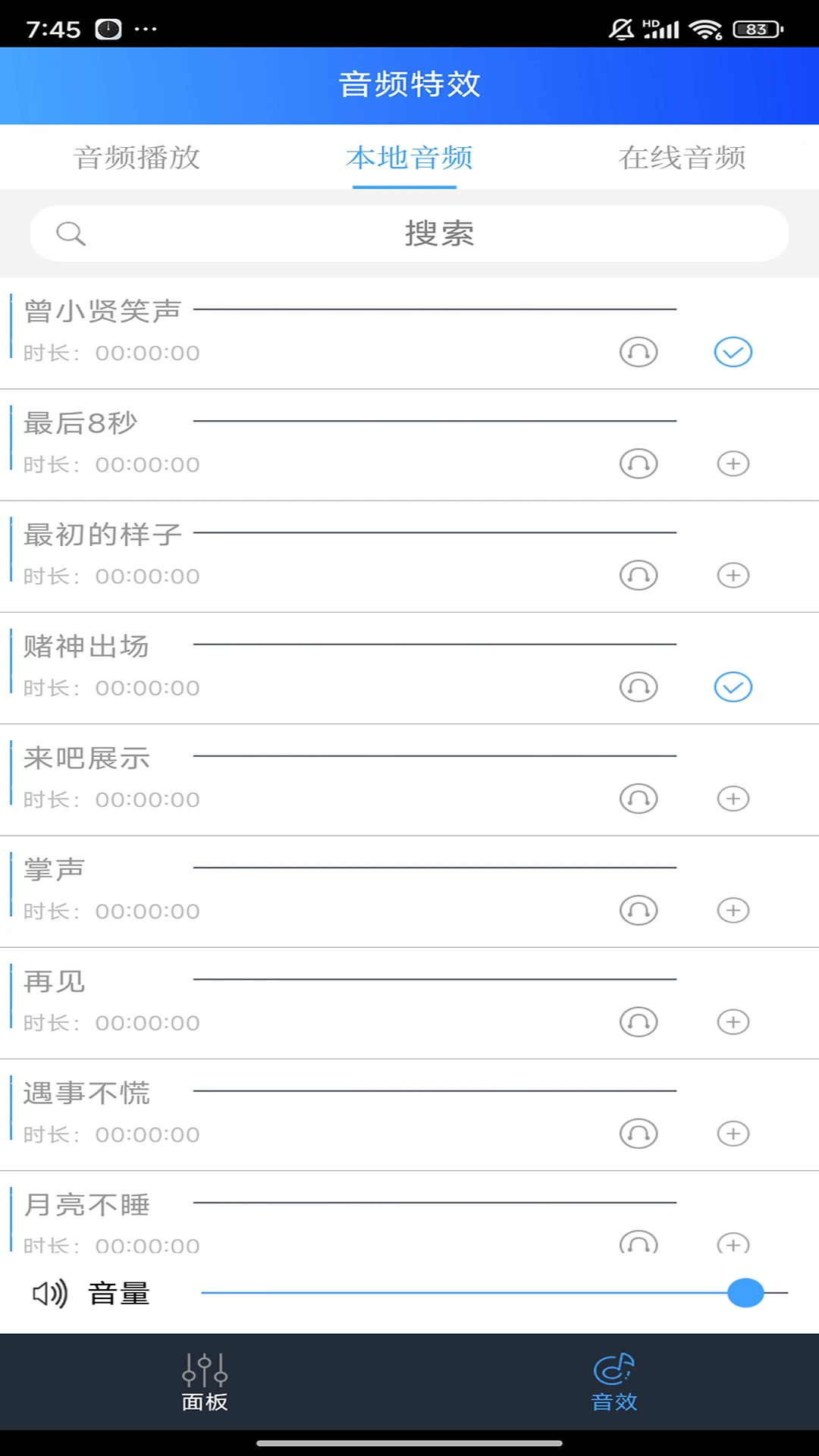Preview 最后8秒 with headphone icon
819x1456 pixels.
click(639, 463)
